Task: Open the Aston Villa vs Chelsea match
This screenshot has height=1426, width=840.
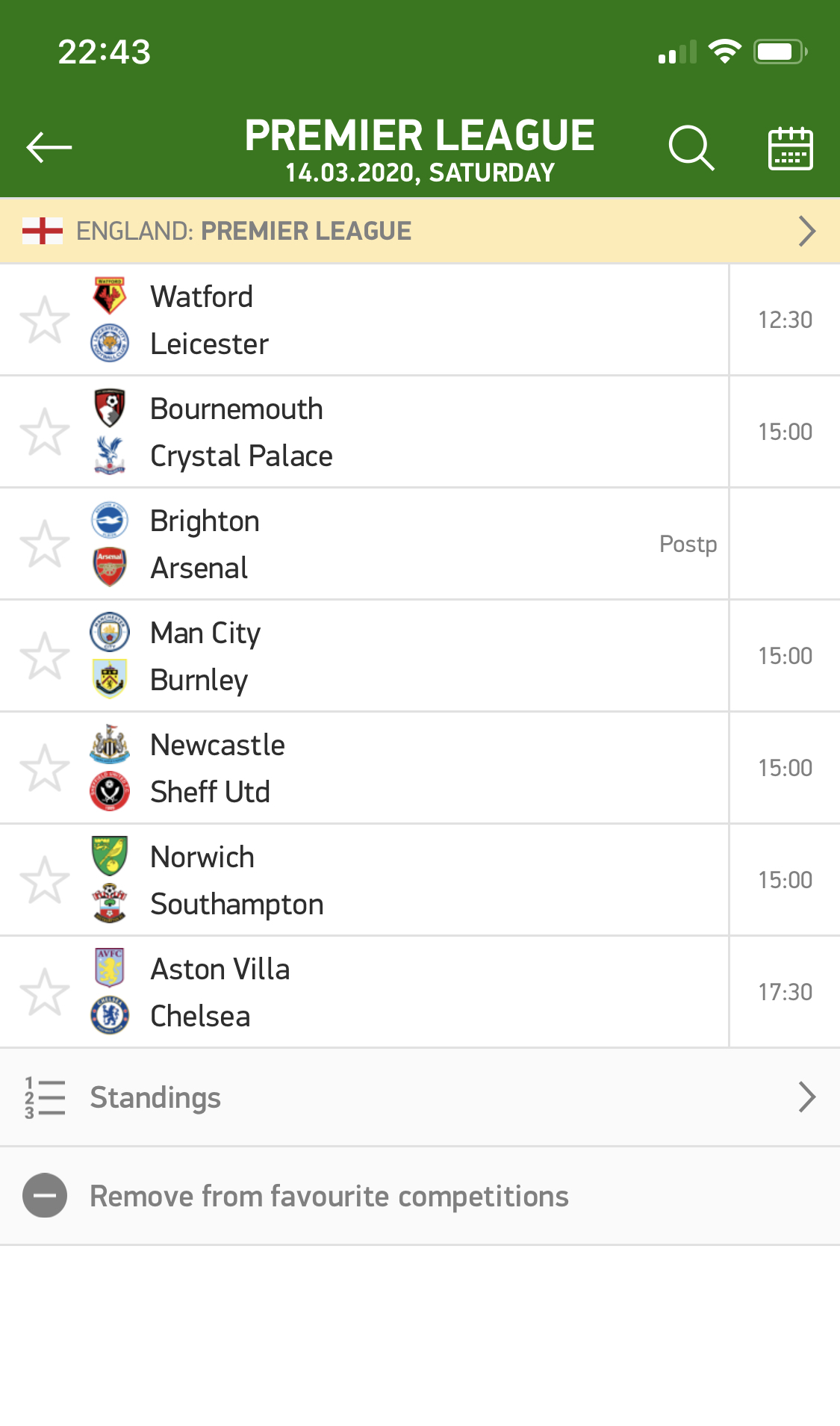Action: coord(420,992)
